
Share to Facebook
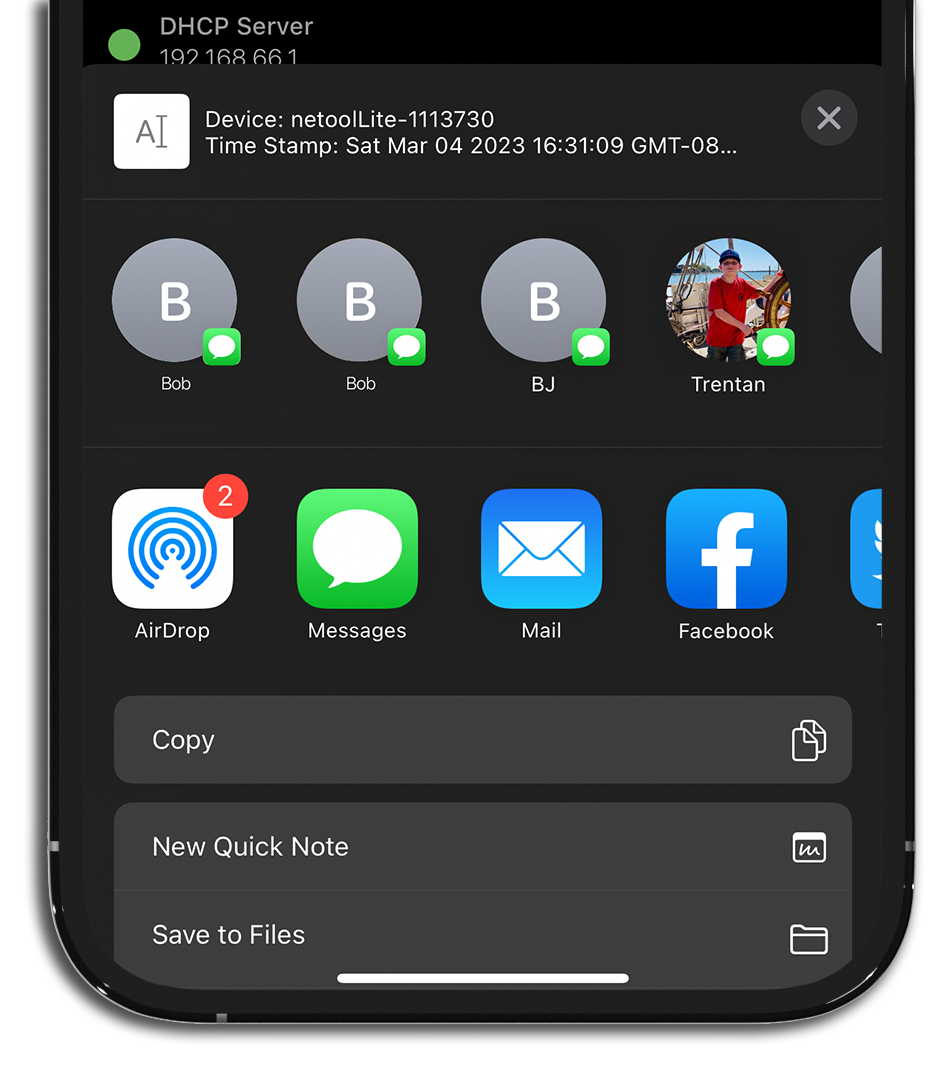tap(726, 549)
